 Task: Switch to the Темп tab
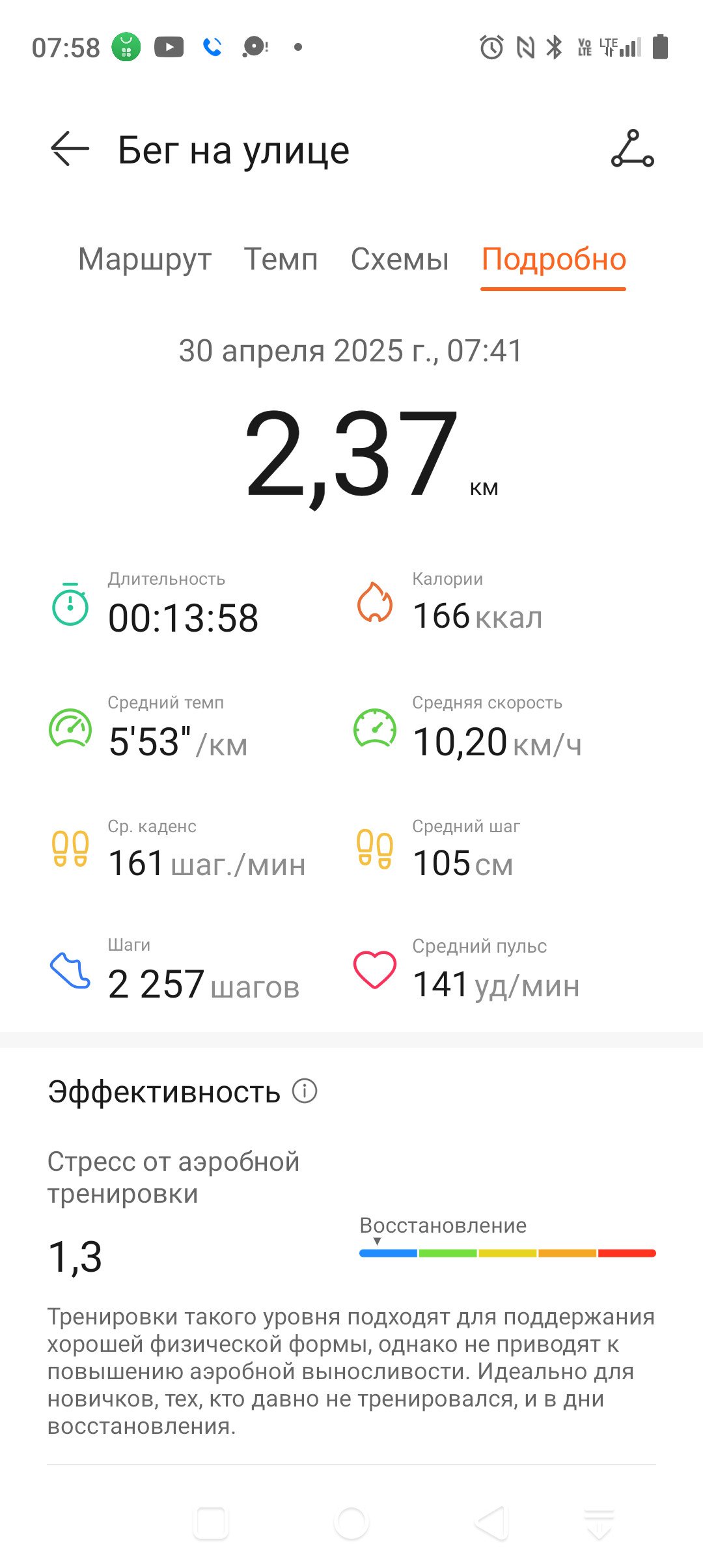pos(281,259)
